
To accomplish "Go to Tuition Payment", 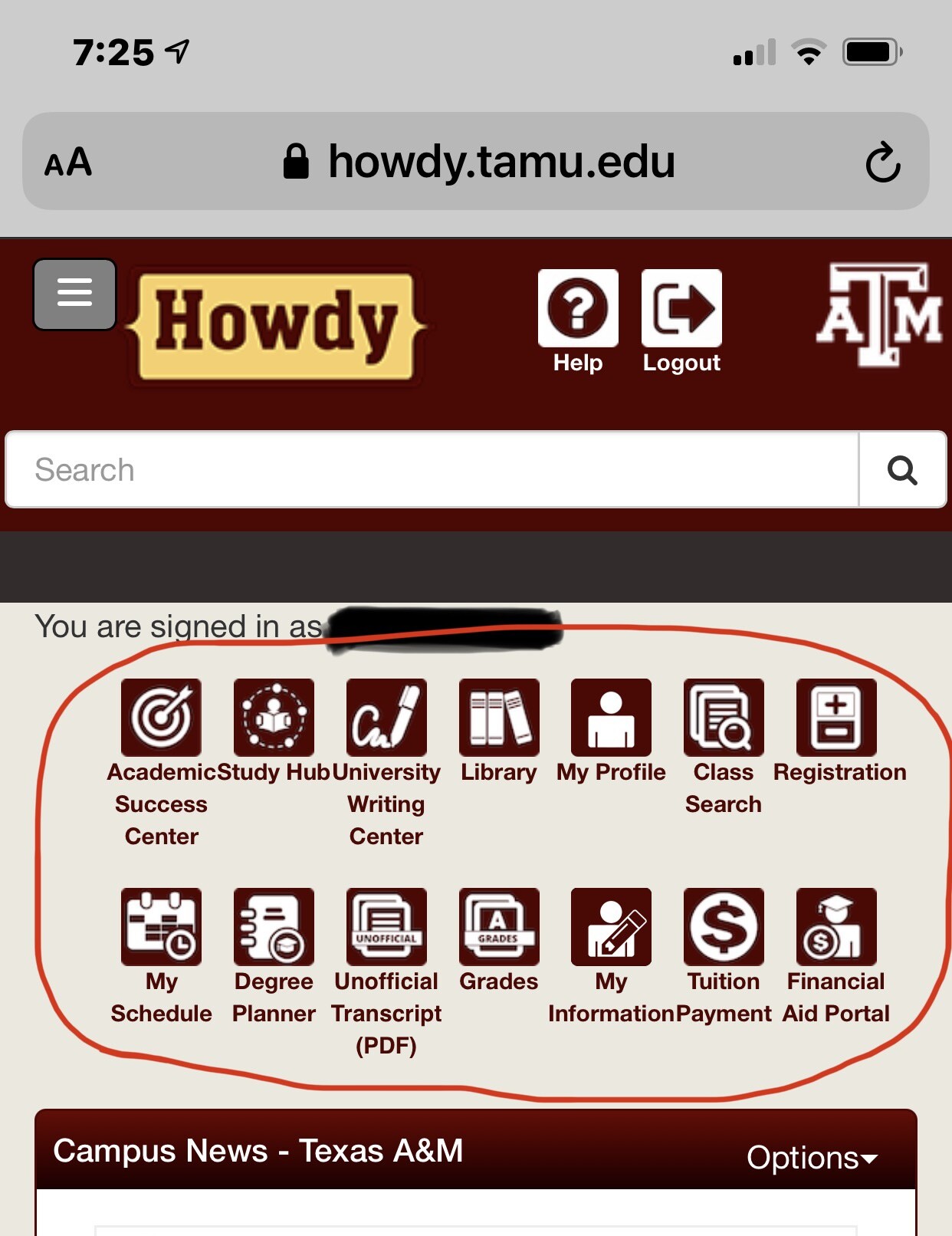I will coord(724,927).
